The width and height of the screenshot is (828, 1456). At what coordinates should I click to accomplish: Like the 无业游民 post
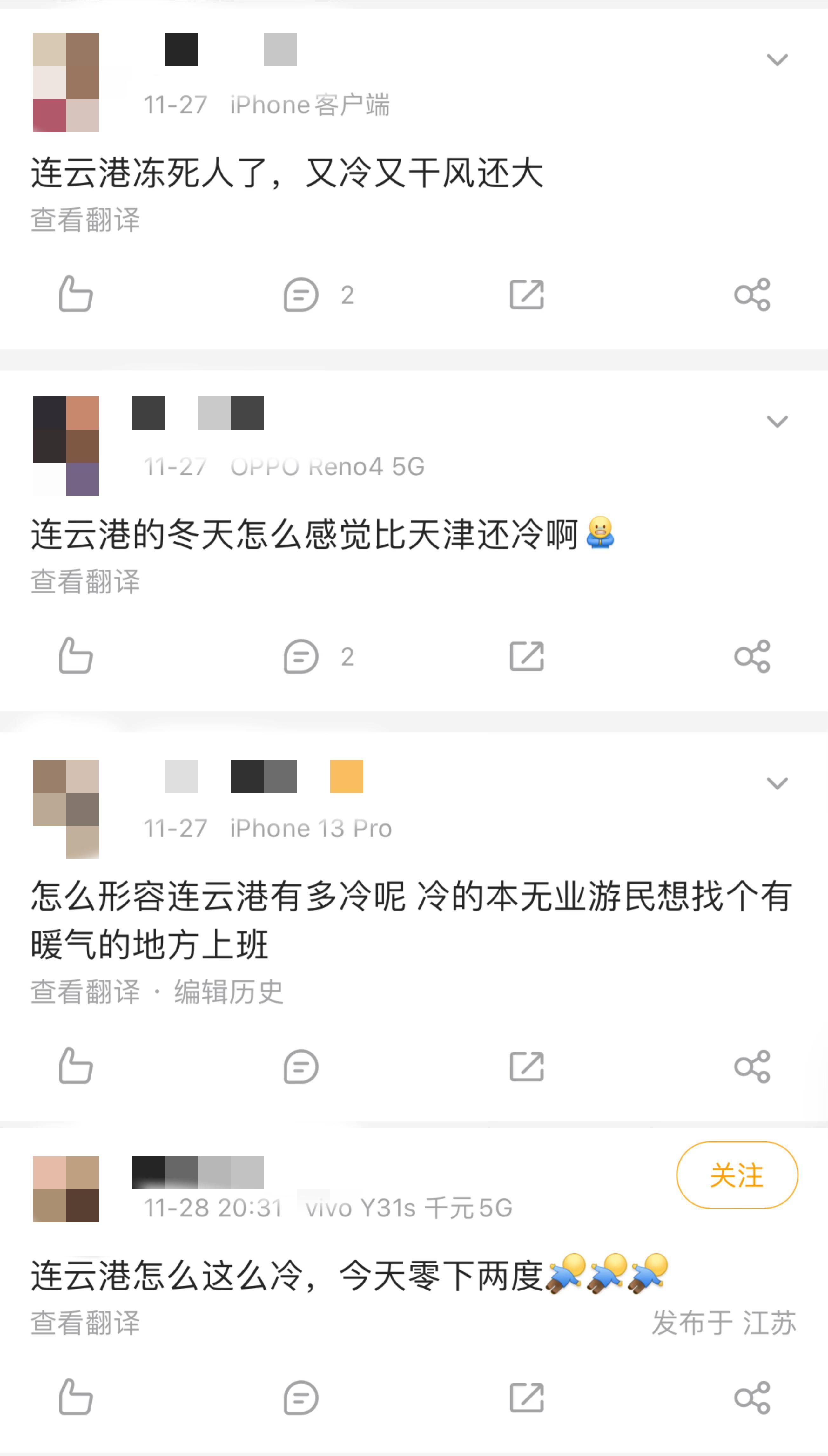click(76, 1066)
